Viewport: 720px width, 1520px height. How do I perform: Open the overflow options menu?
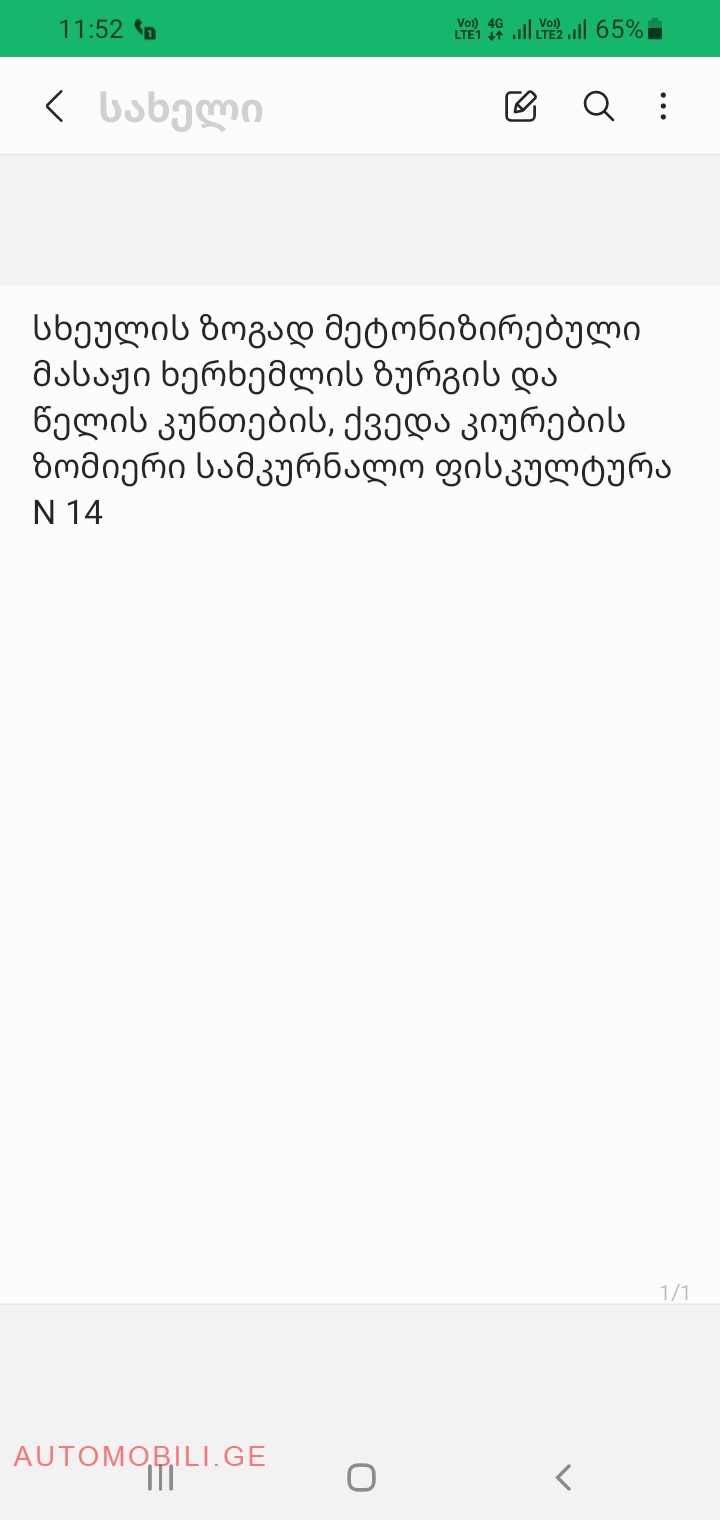tap(663, 106)
